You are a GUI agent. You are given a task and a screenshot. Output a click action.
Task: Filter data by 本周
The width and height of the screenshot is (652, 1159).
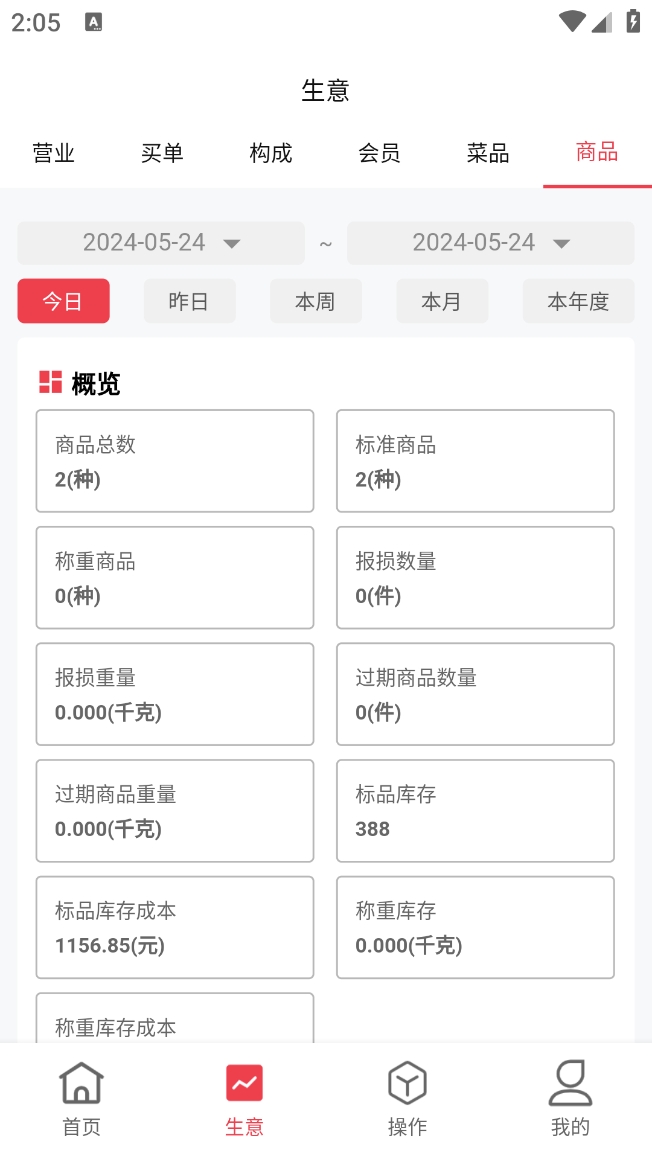(x=315, y=301)
